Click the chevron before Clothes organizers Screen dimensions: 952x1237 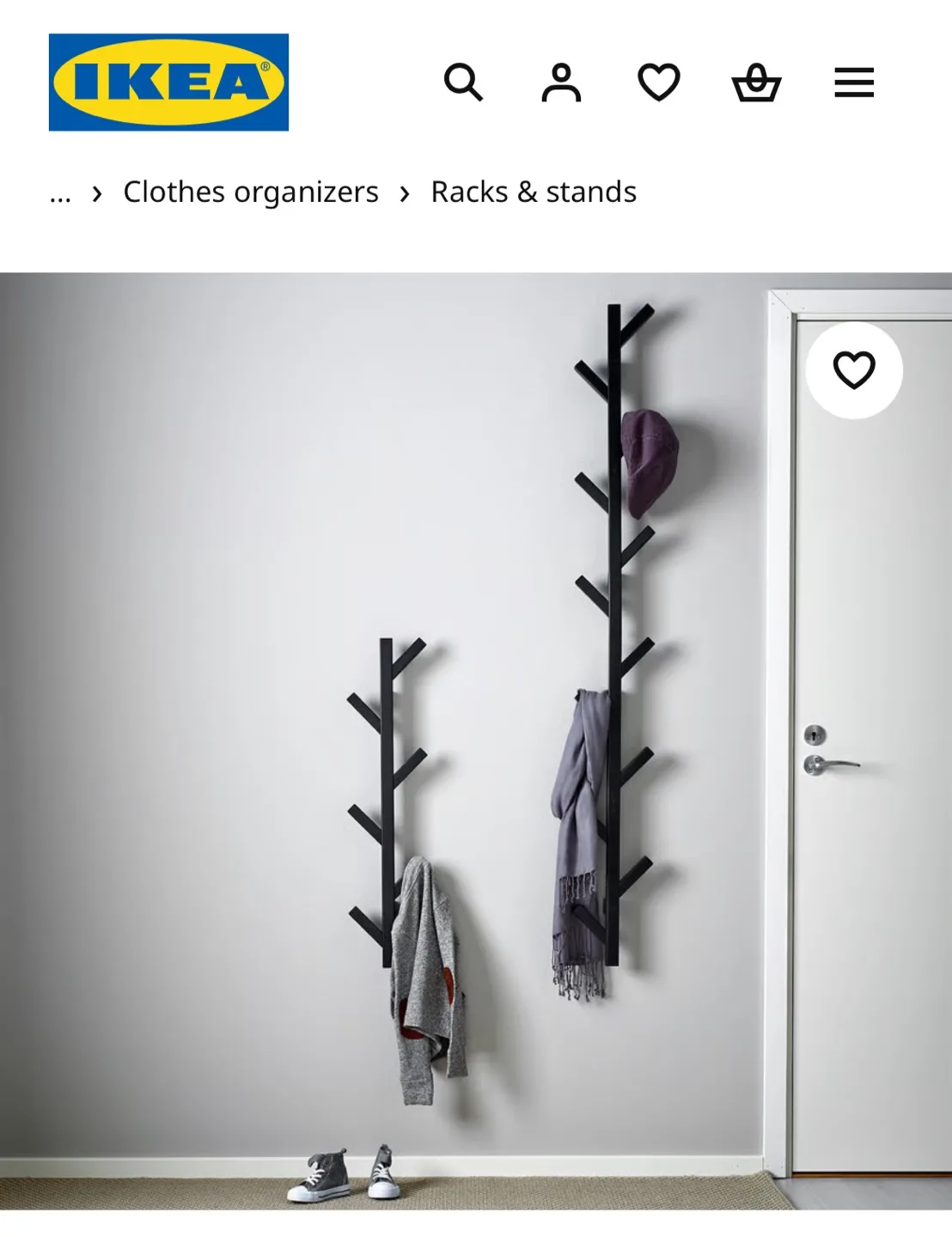[x=97, y=192]
